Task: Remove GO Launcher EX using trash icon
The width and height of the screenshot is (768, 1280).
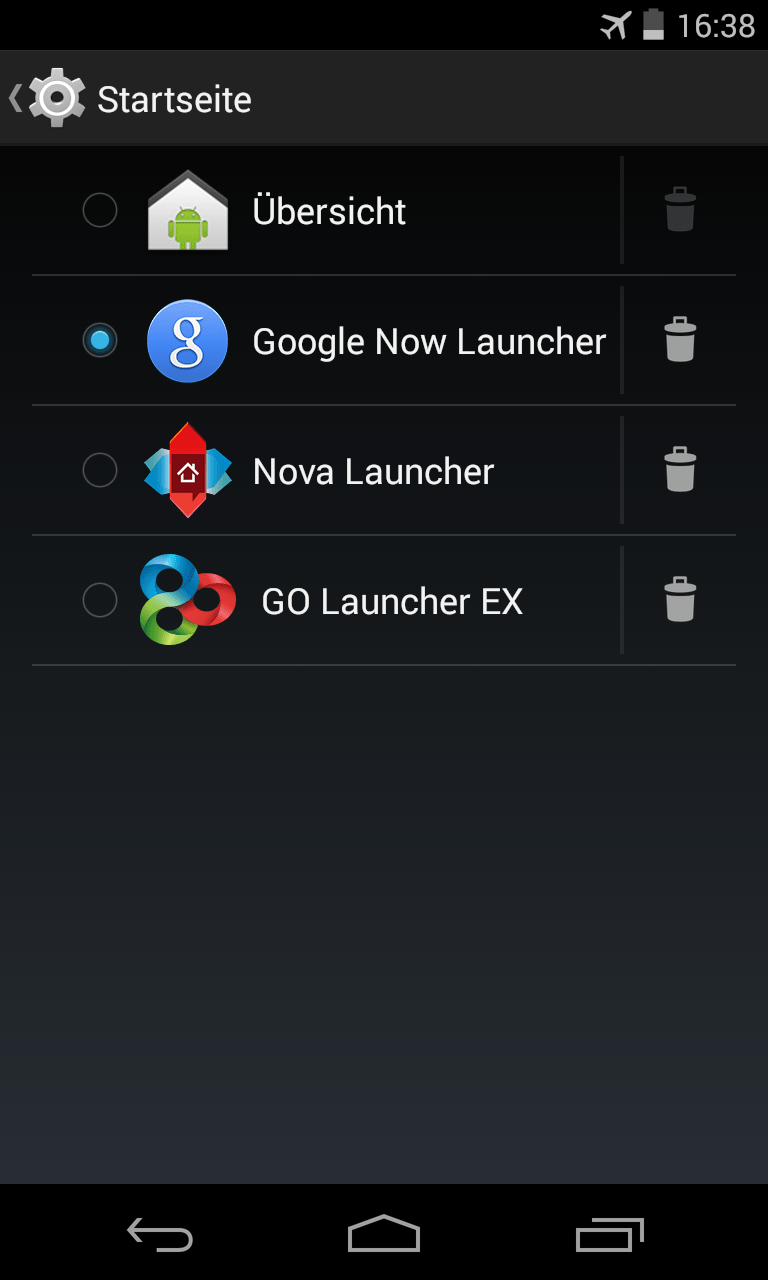Action: pyautogui.click(x=680, y=600)
